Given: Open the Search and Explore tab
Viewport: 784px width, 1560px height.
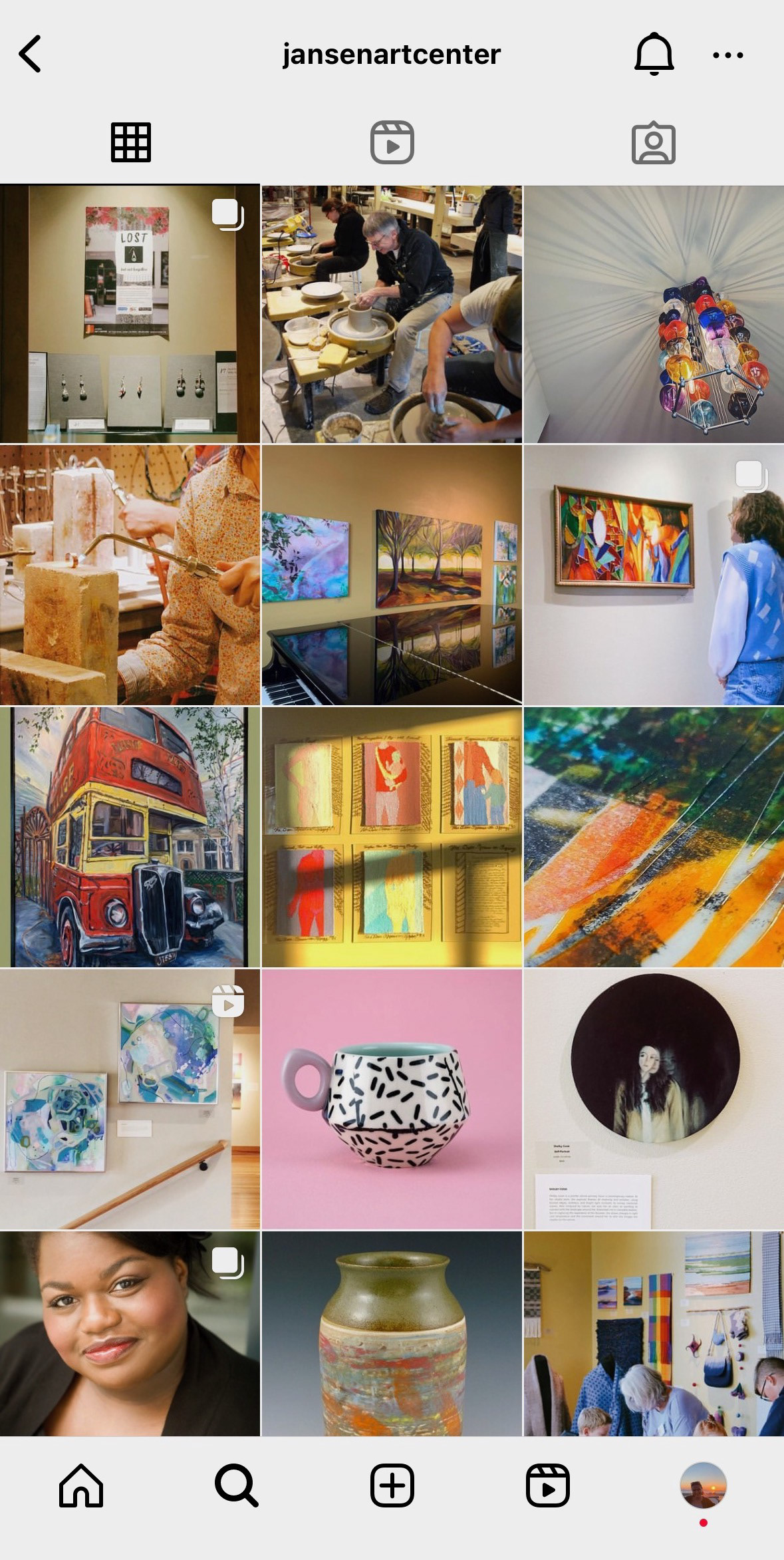Looking at the screenshot, I should 236,1485.
